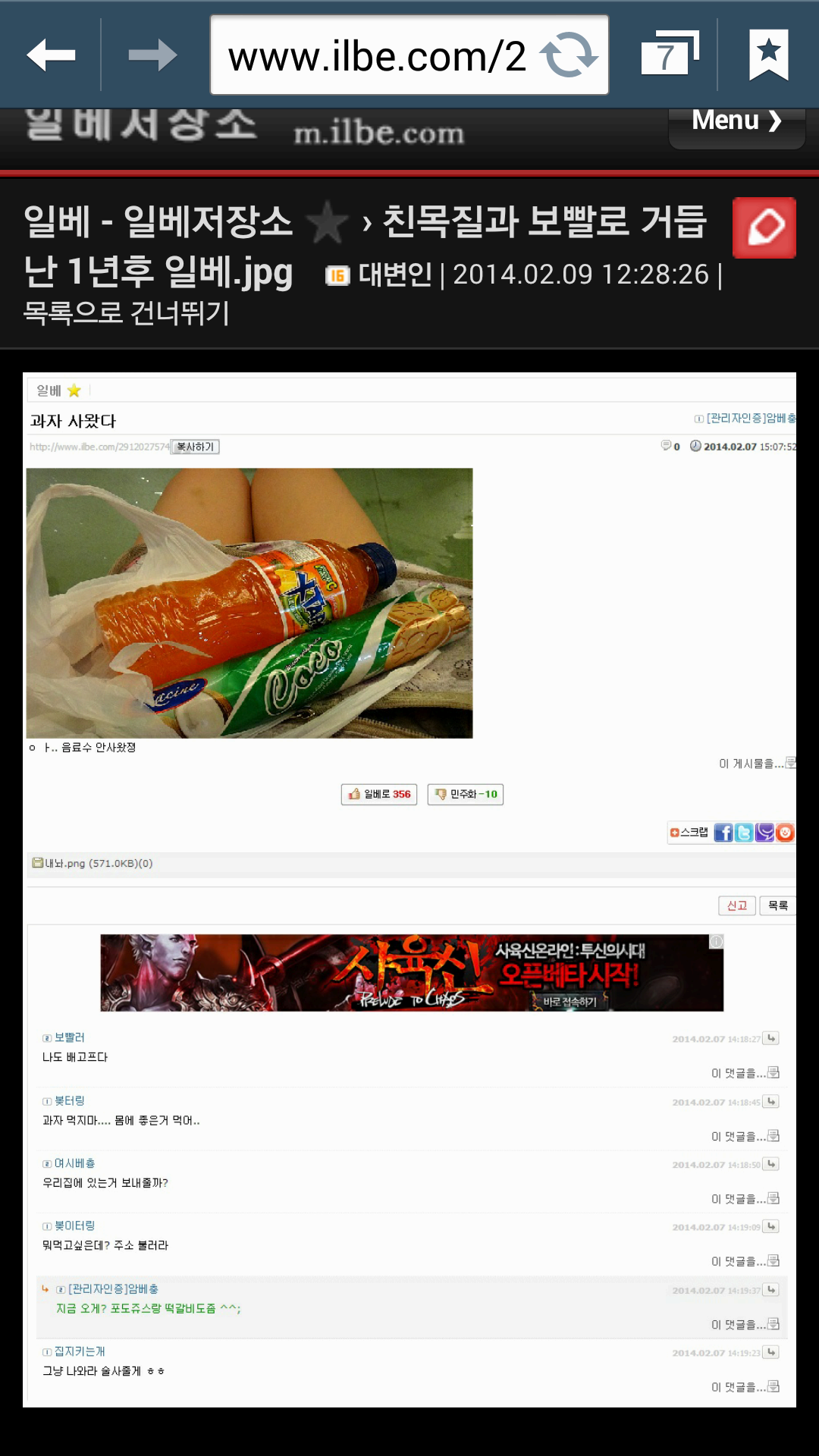Open the browser bookmarks

point(768,55)
